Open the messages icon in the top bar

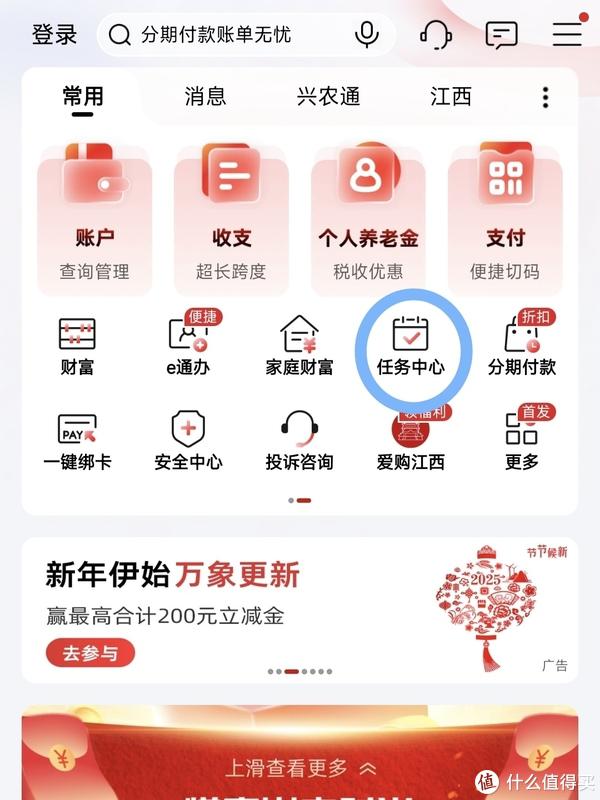click(501, 35)
